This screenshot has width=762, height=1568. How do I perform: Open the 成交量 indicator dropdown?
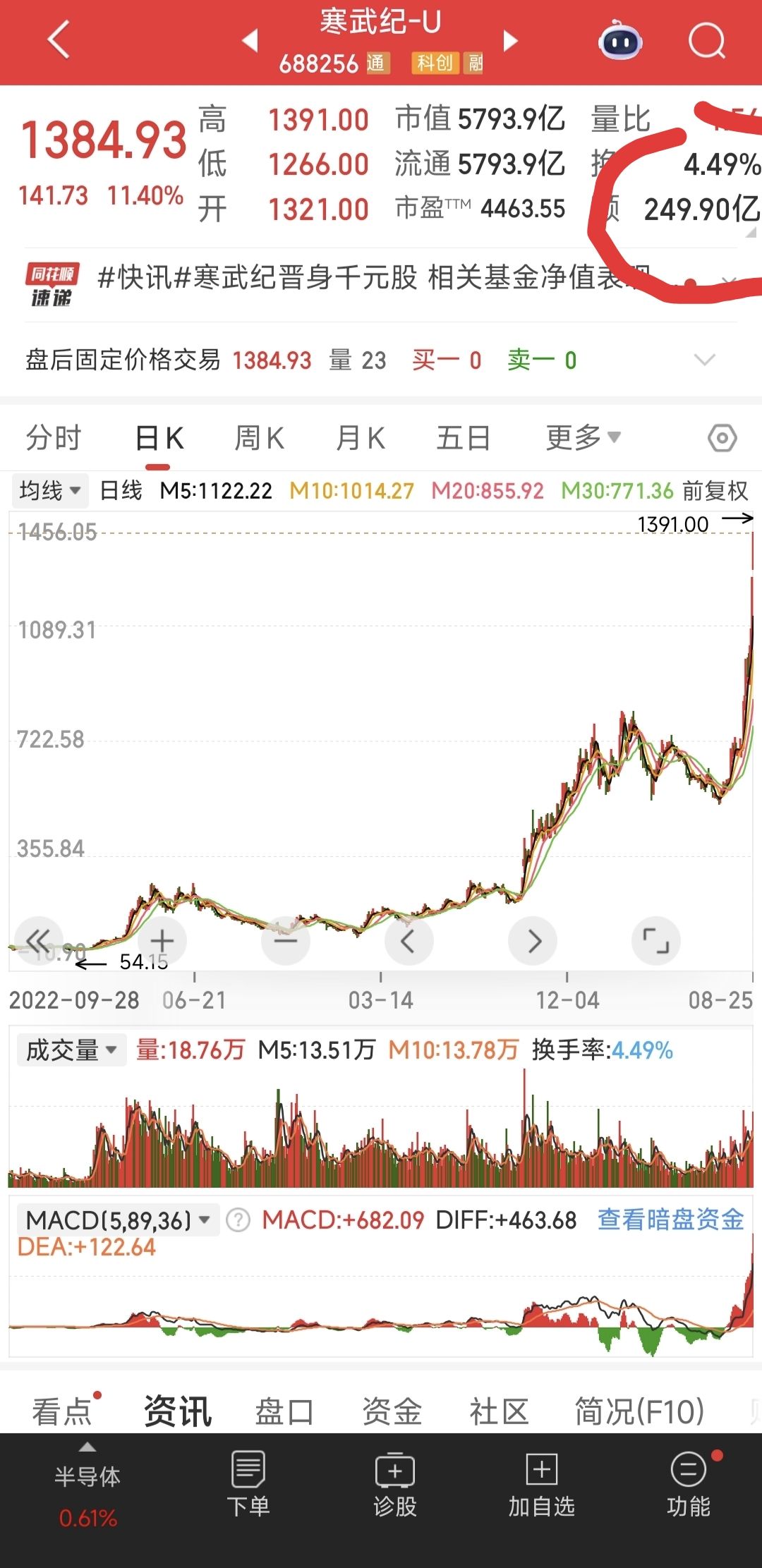pyautogui.click(x=71, y=1050)
